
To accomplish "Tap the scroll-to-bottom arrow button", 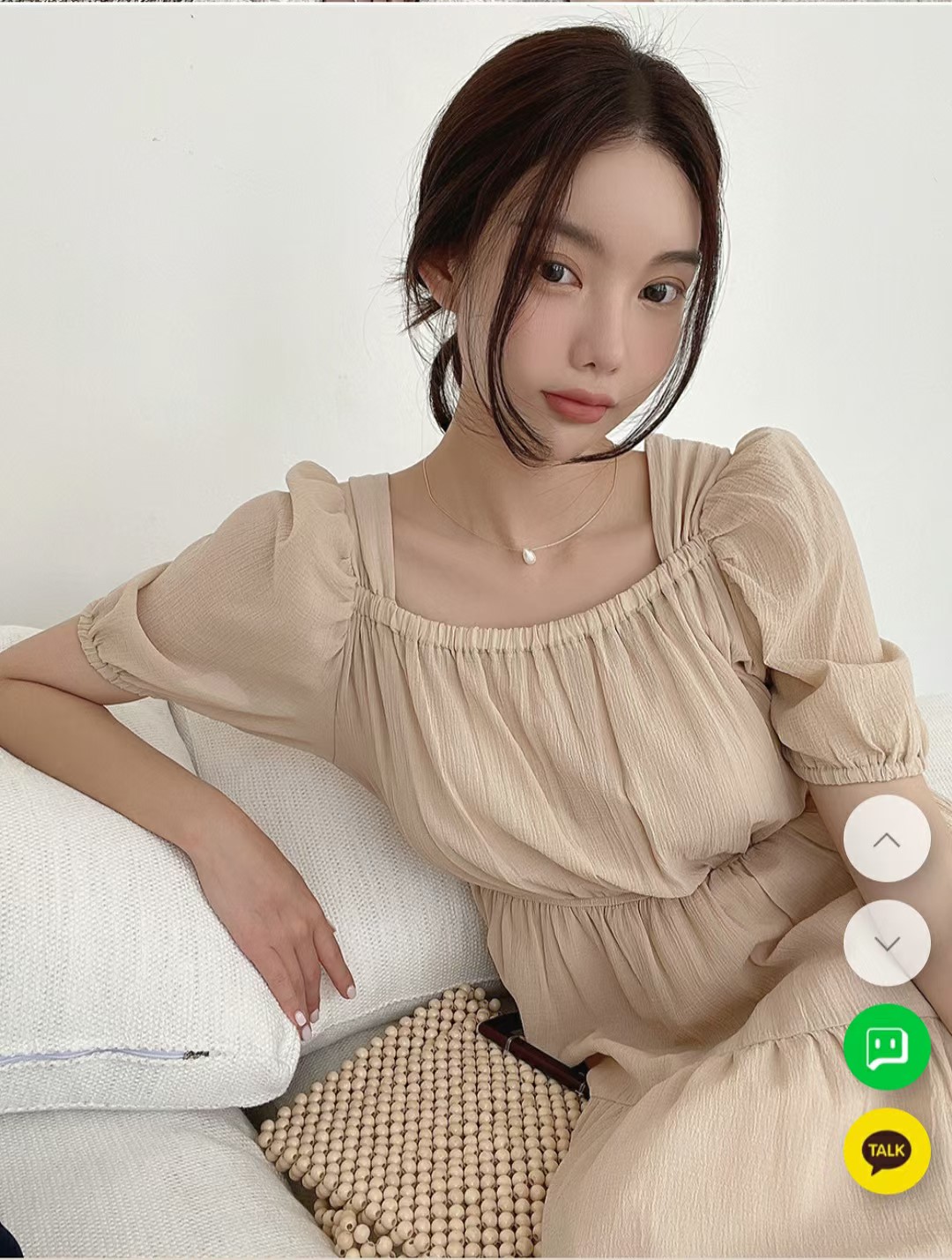I will (887, 943).
